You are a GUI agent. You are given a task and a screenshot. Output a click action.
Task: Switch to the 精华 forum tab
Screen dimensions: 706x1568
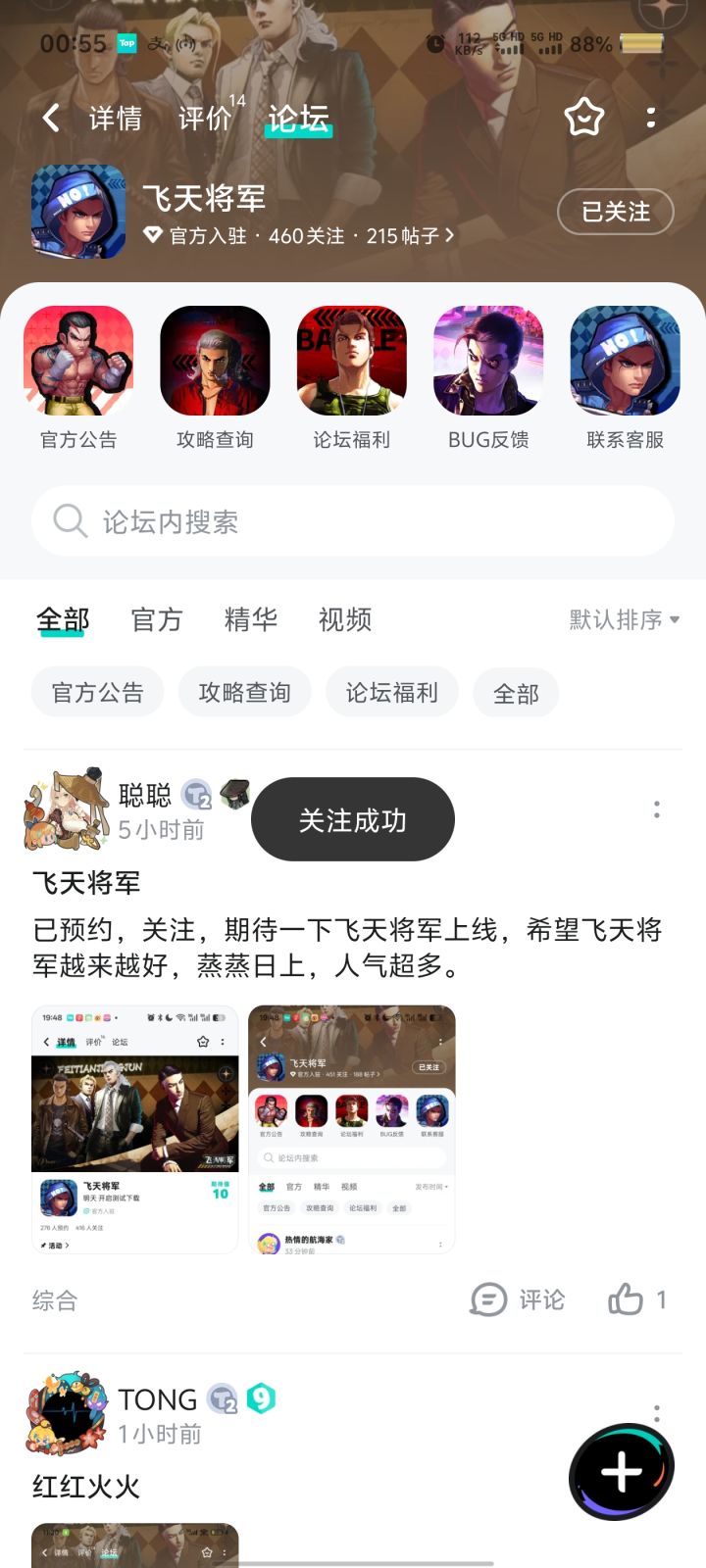(251, 619)
